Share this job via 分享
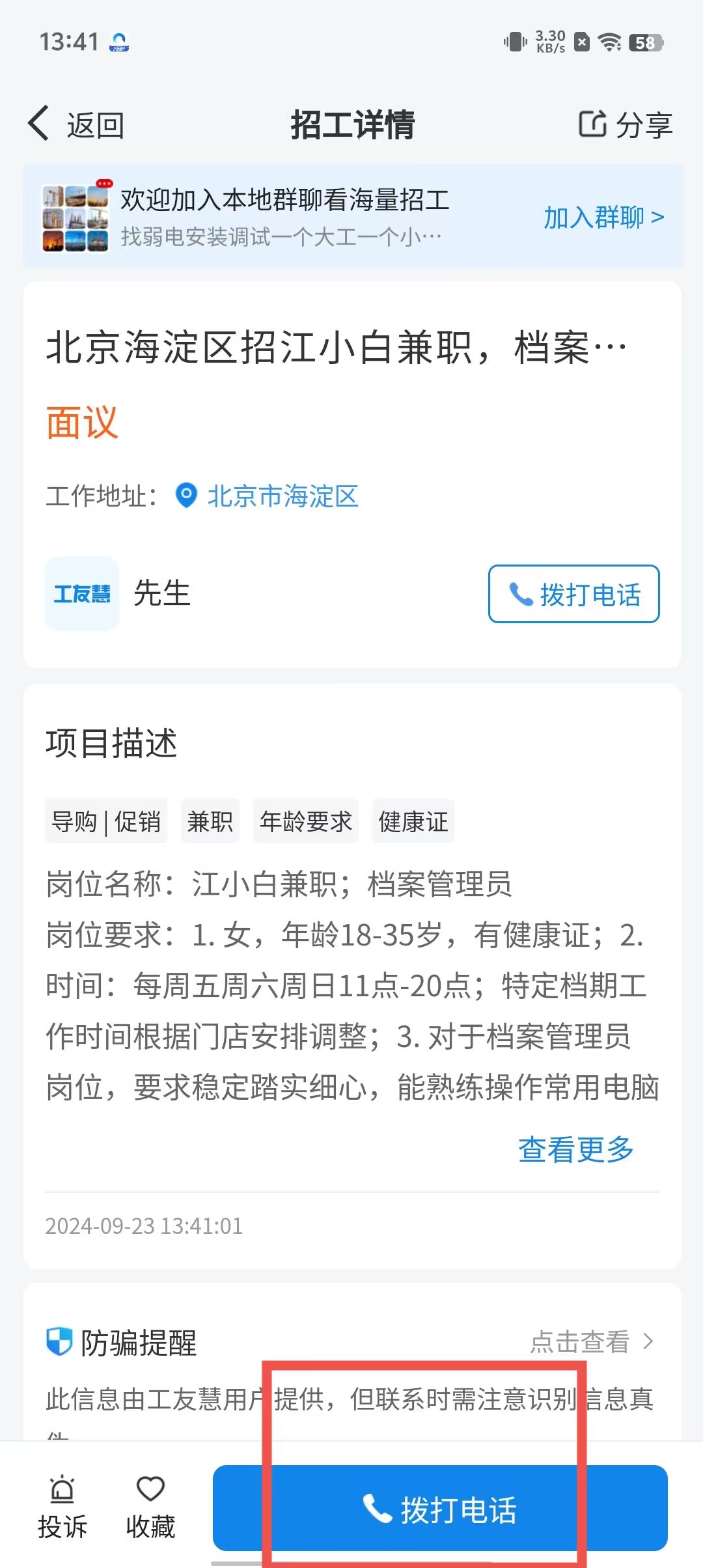The width and height of the screenshot is (703, 1568). [626, 124]
